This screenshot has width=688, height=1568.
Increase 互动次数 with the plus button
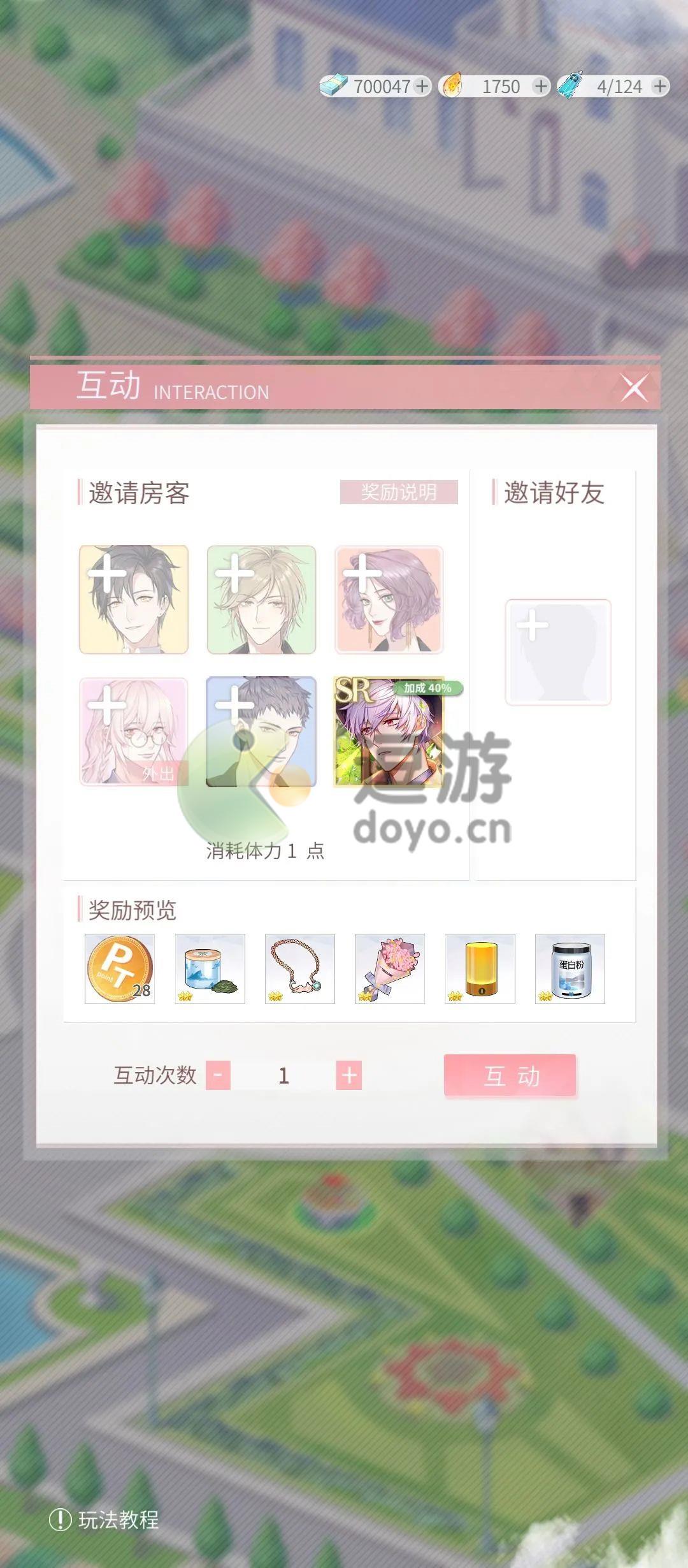pyautogui.click(x=348, y=1075)
